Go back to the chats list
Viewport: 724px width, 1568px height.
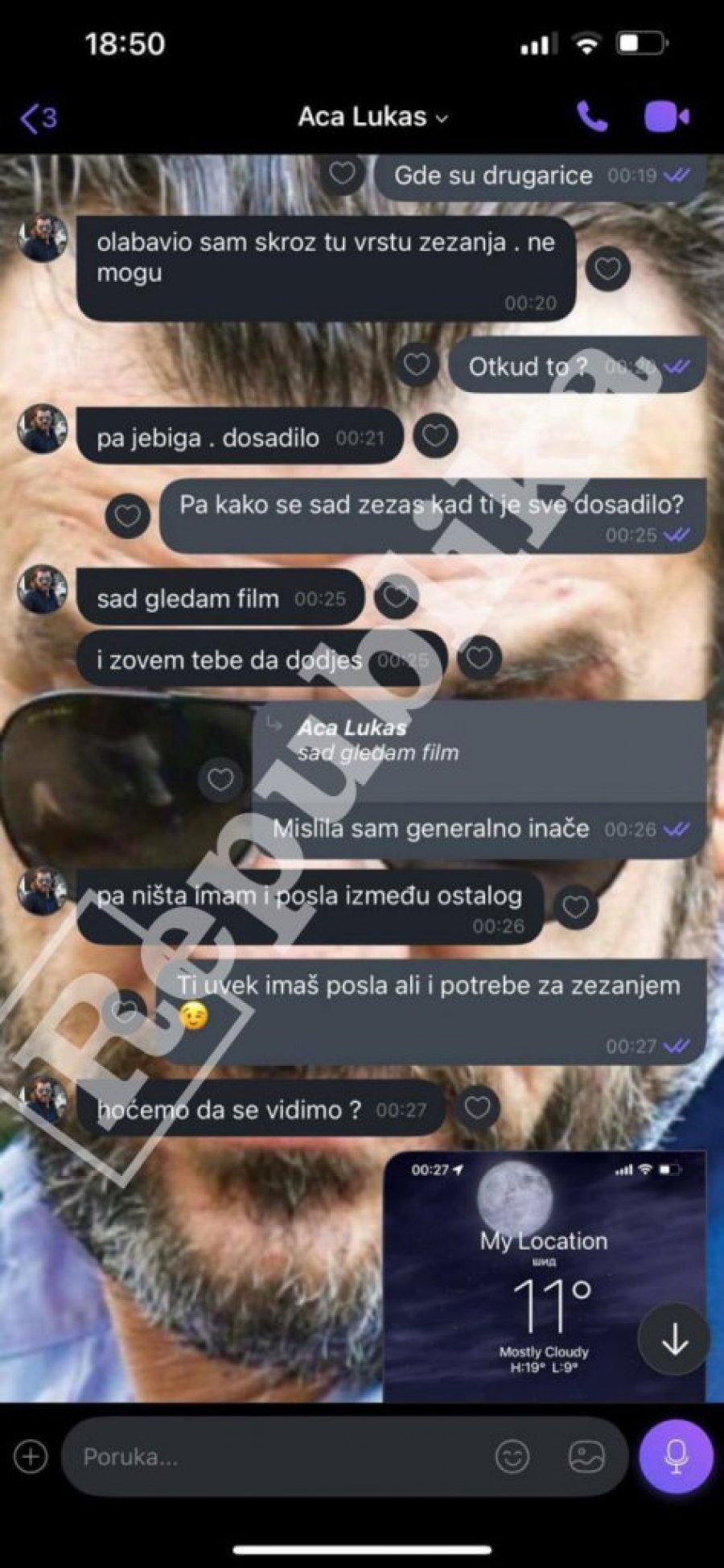[37, 118]
